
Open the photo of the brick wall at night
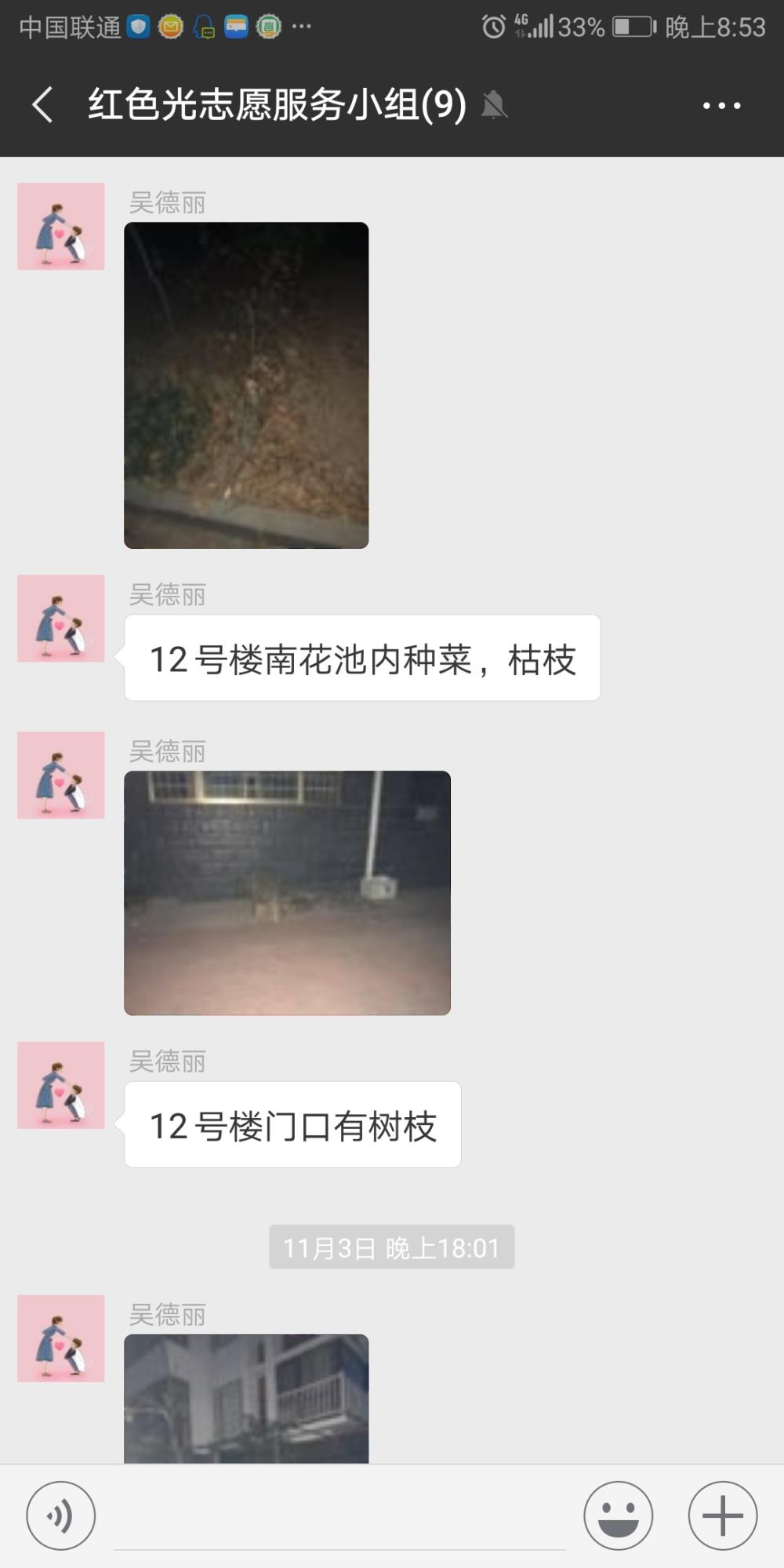287,893
